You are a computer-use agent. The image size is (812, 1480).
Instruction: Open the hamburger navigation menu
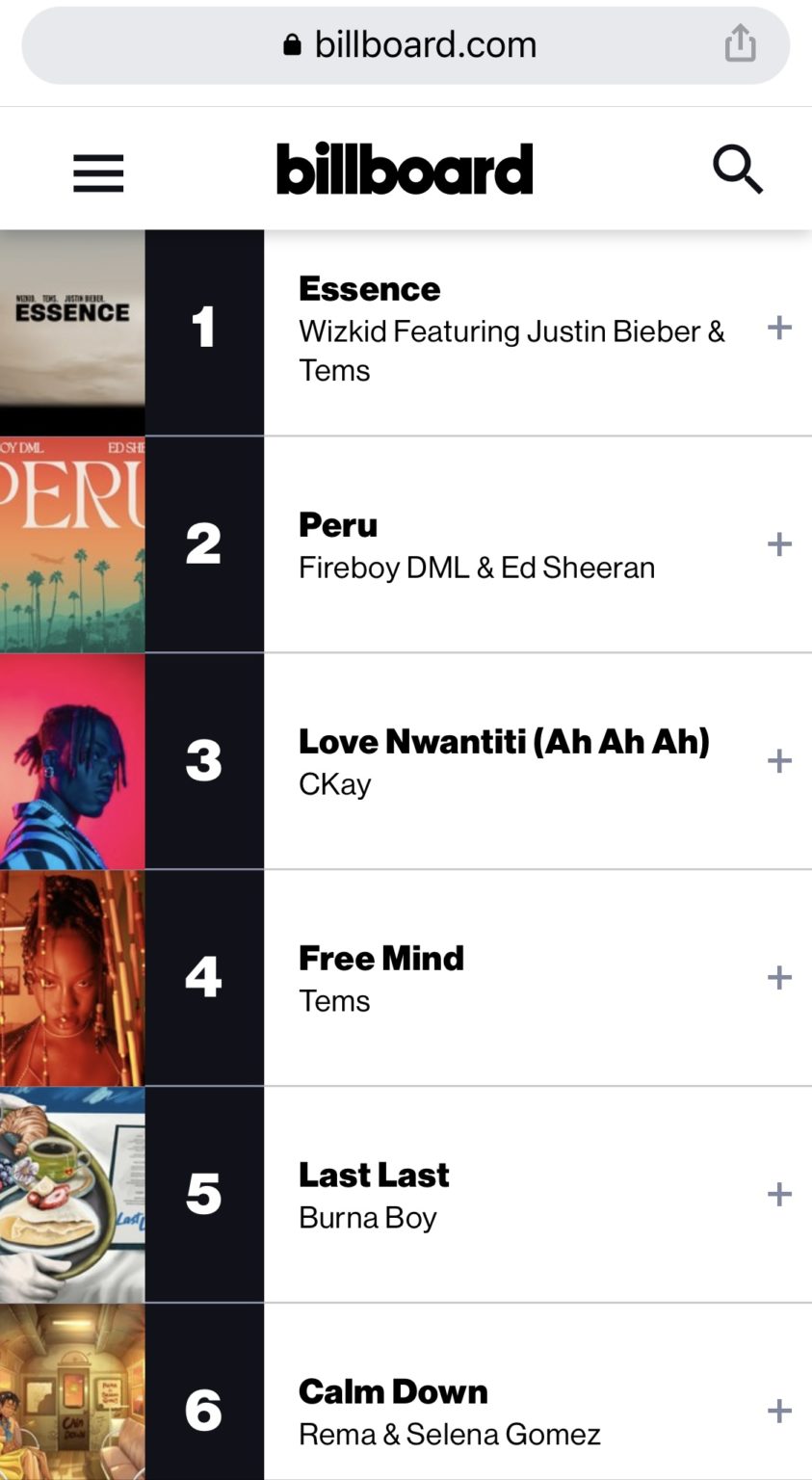tap(98, 173)
